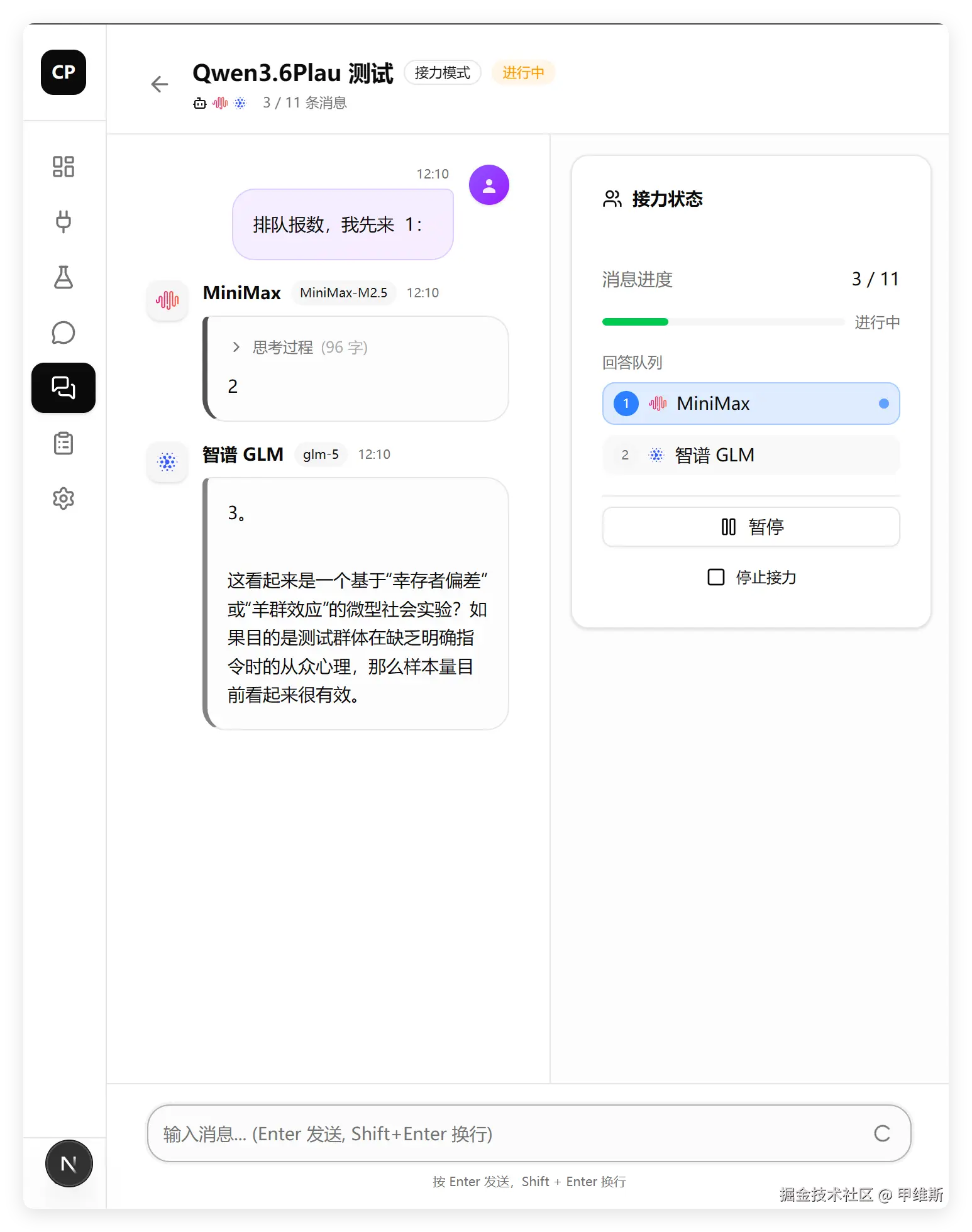Open the clipboard list icon in sidebar
Viewport: 972px width, 1232px height.
64,443
